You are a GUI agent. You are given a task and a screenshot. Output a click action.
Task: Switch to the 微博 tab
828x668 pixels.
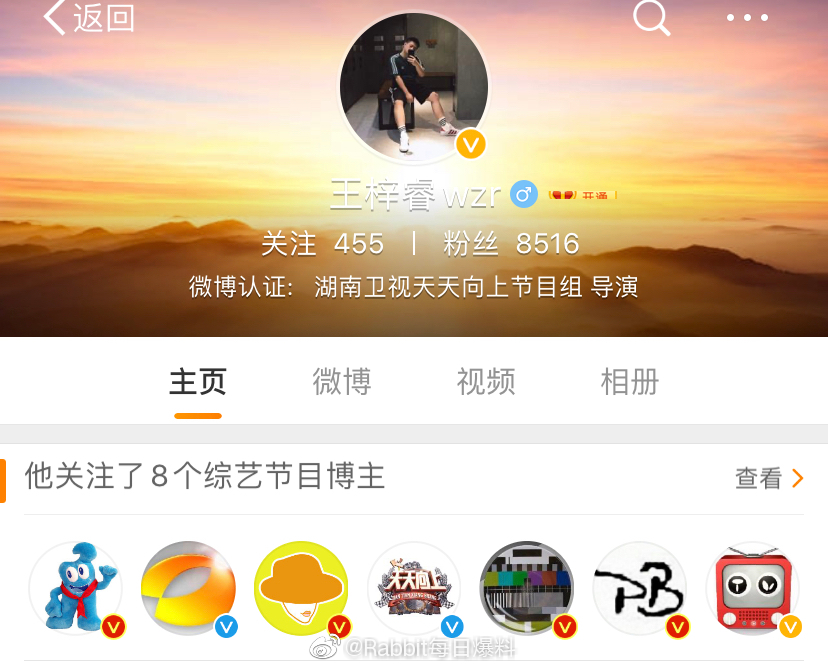coord(342,381)
